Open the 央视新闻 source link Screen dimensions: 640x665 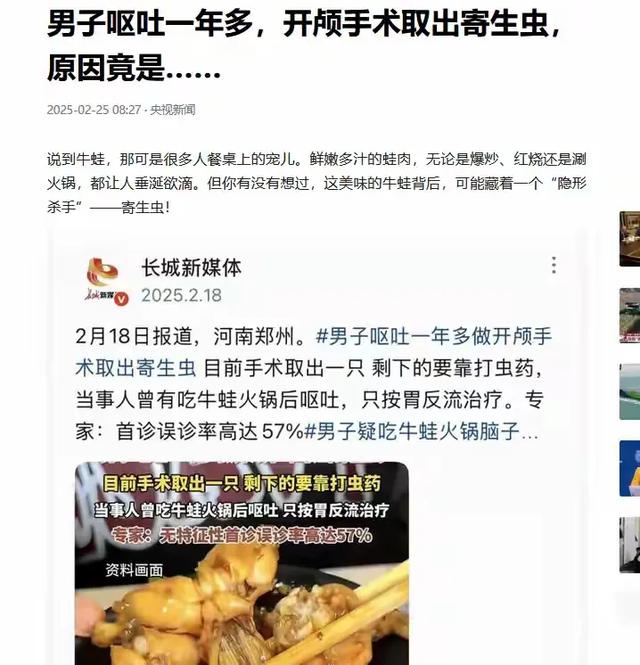pyautogui.click(x=173, y=109)
